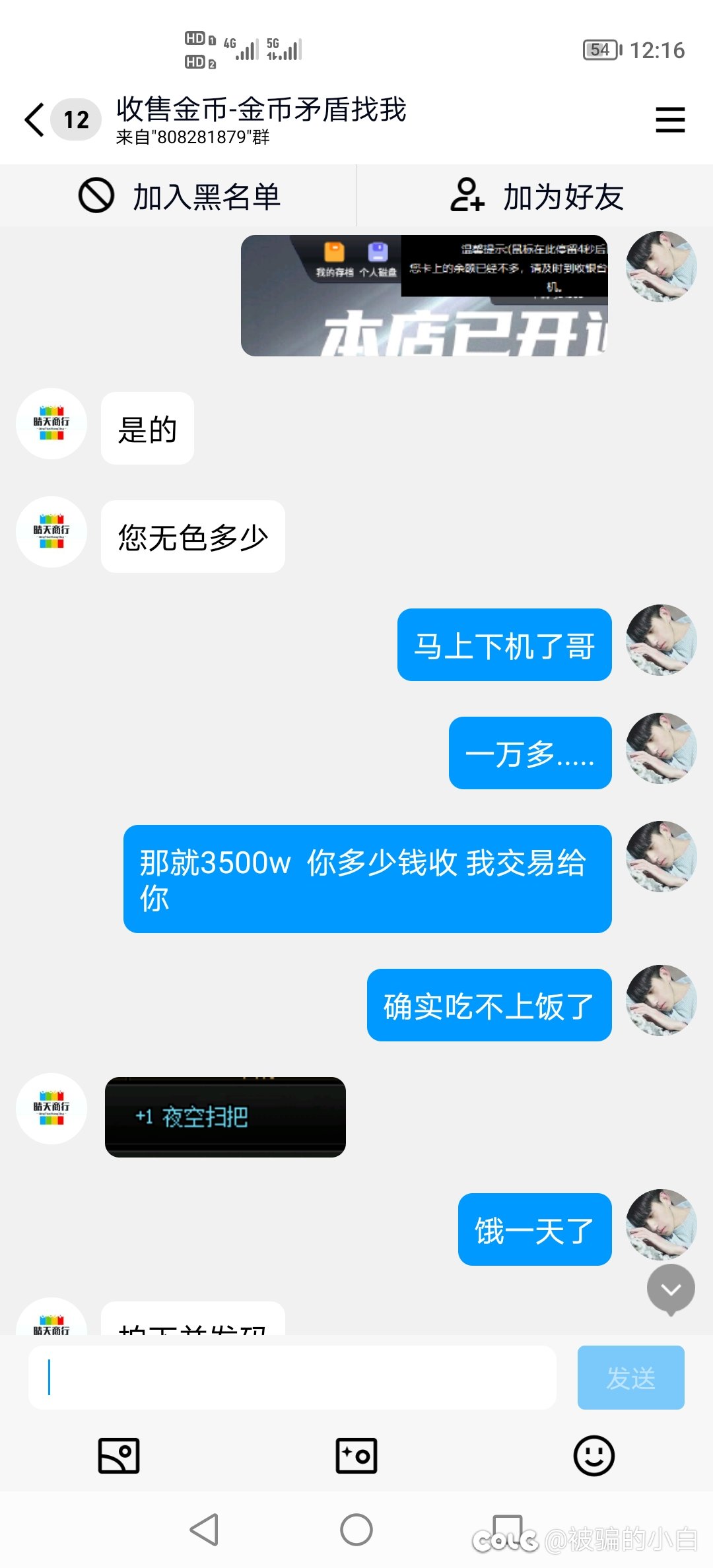
Task: Tap the message input field
Action: pyautogui.click(x=290, y=1377)
